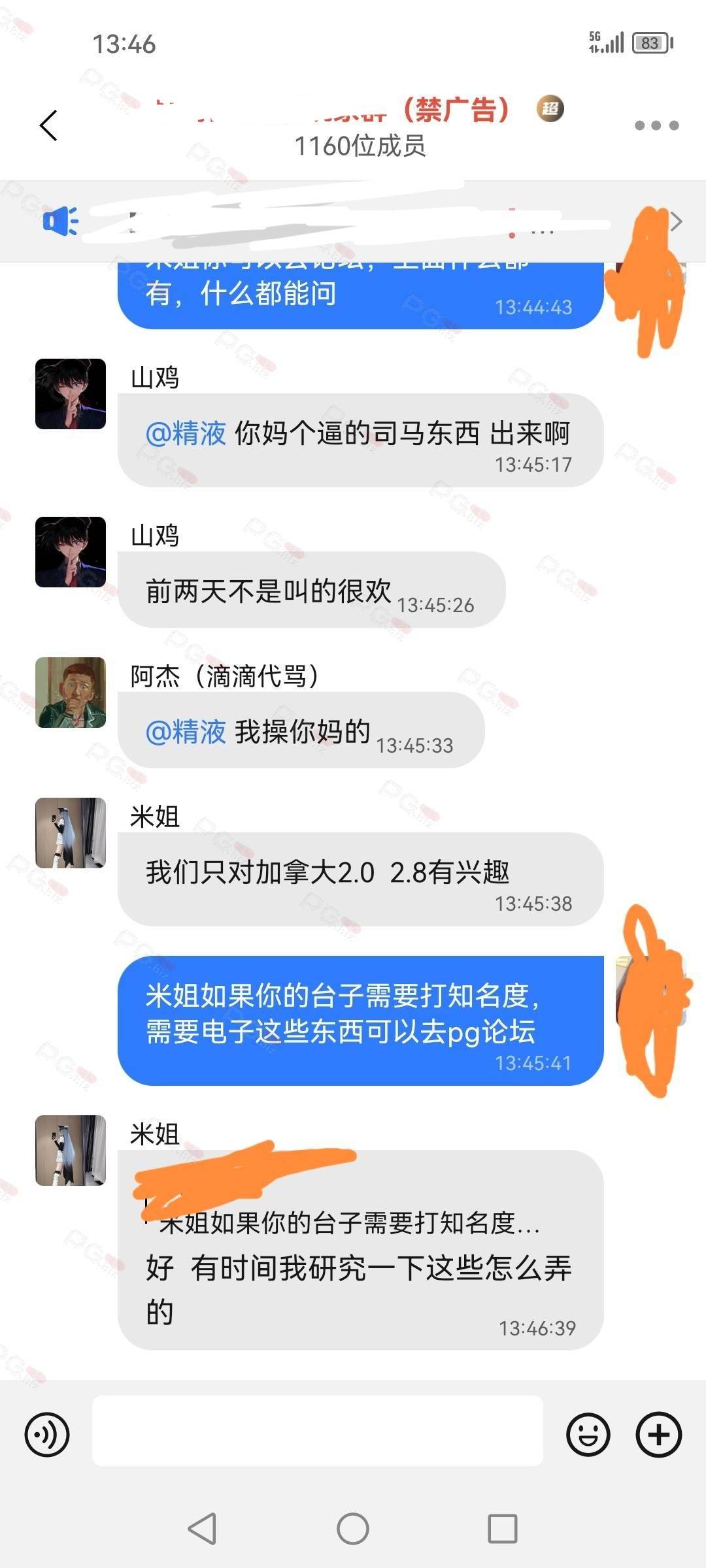Open 山鸡's avatar on the 13:45:17 message

[71, 394]
